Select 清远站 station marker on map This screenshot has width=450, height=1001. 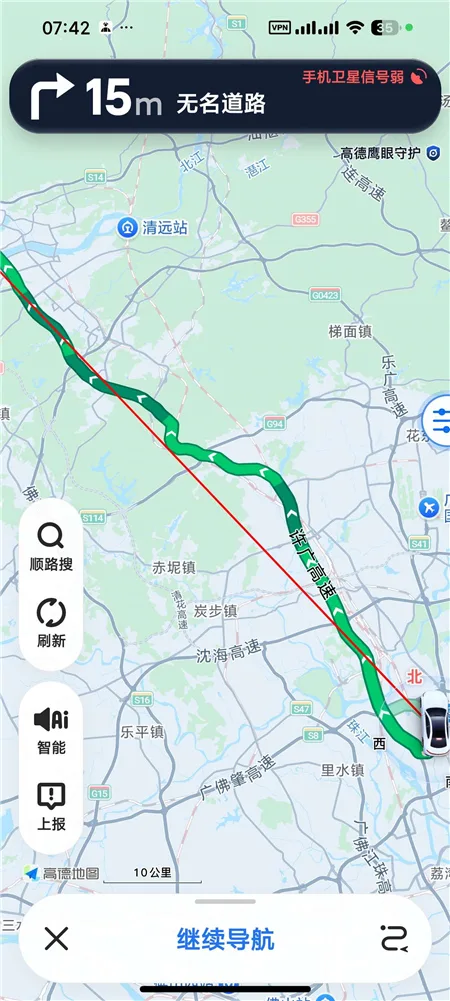pyautogui.click(x=152, y=228)
